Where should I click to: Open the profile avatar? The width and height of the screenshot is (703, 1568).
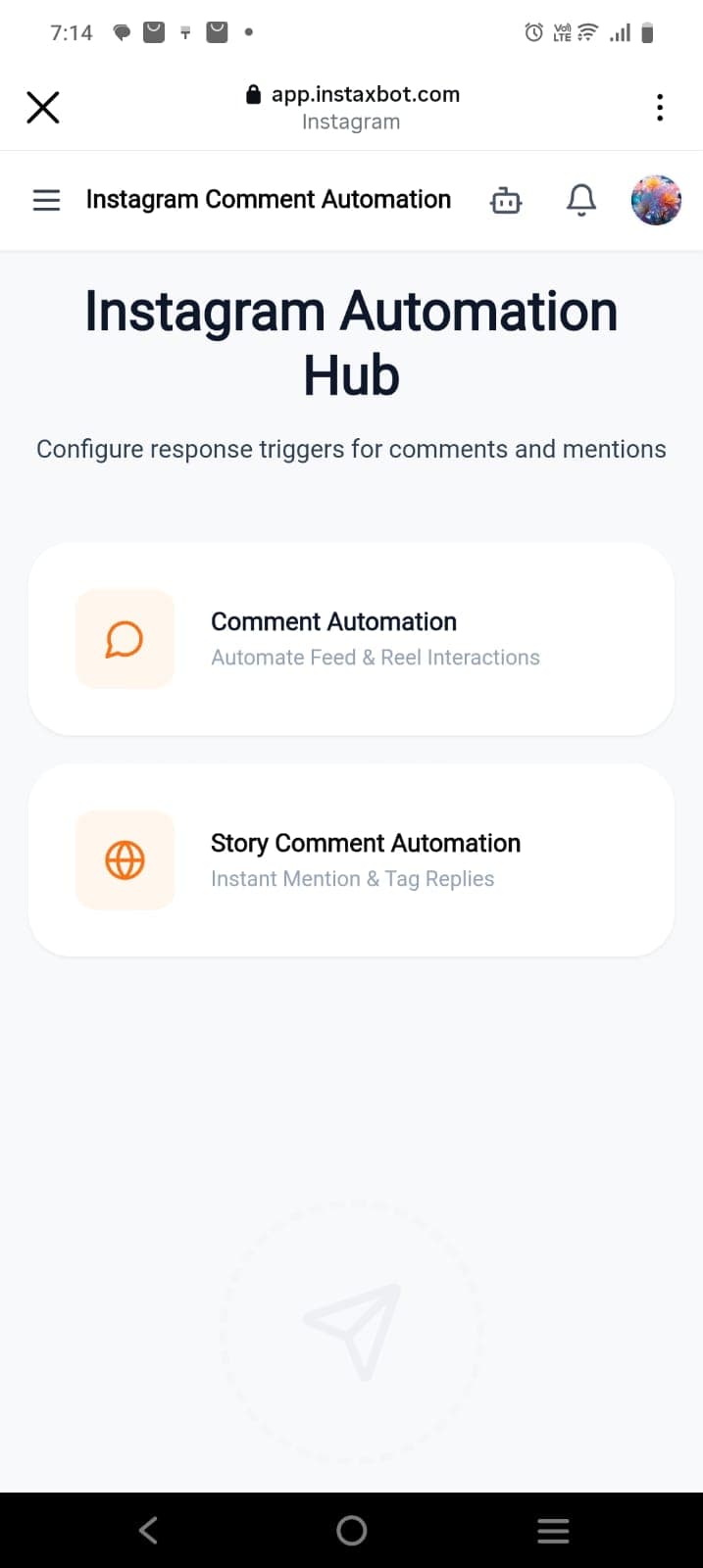pyautogui.click(x=656, y=200)
